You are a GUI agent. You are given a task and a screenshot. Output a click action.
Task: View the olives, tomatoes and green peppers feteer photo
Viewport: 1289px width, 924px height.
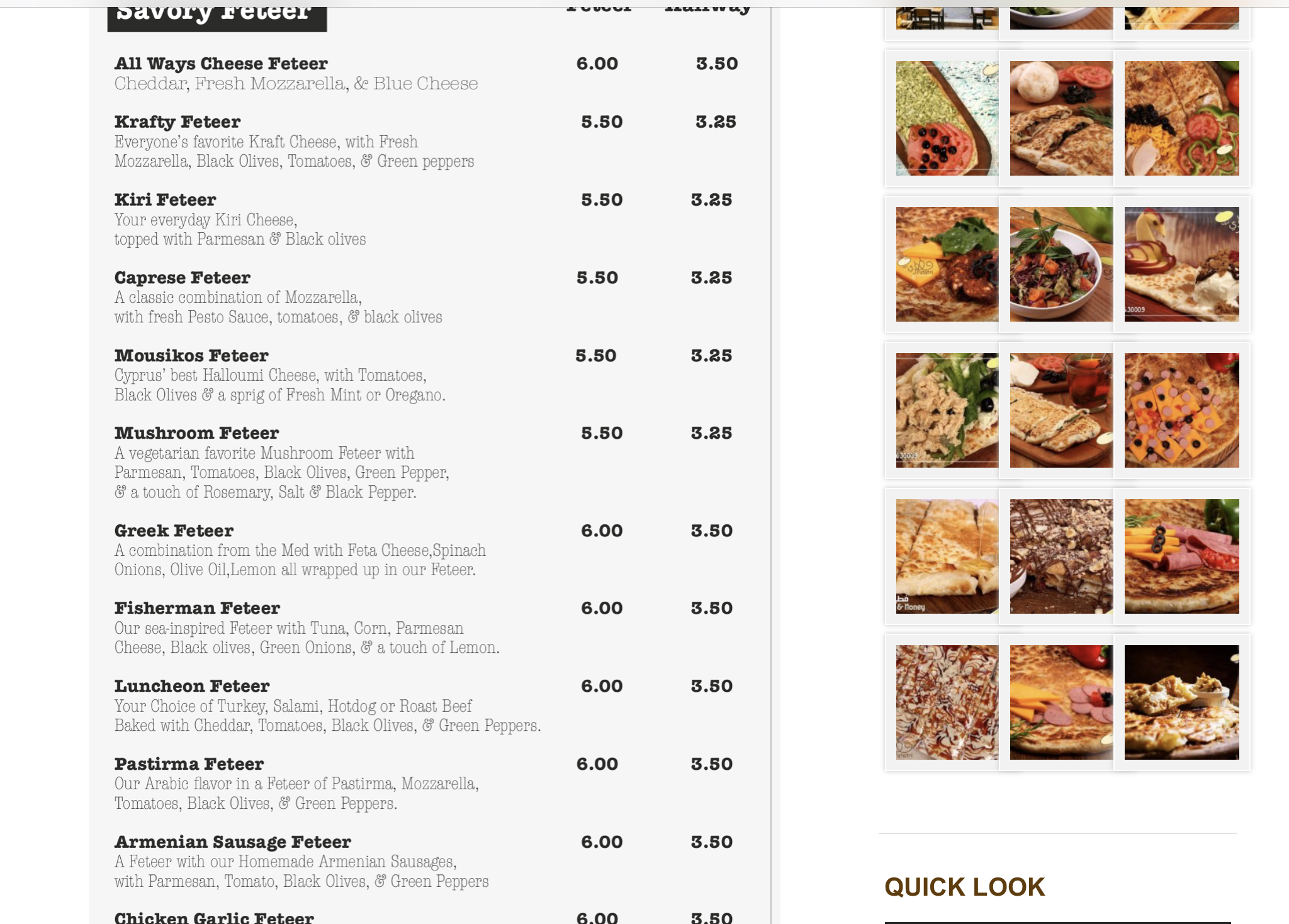point(1181,118)
